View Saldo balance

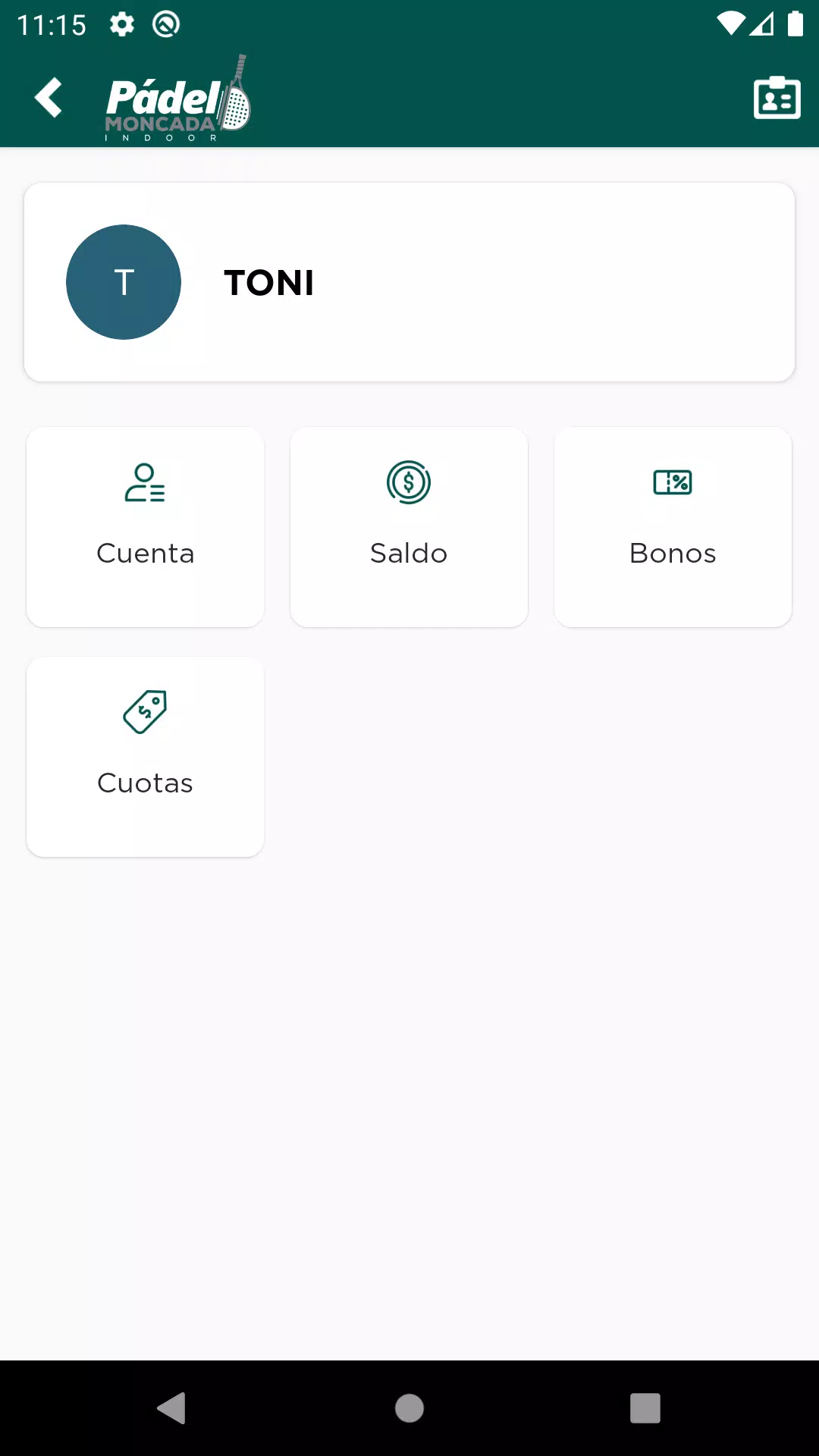pyautogui.click(x=409, y=527)
